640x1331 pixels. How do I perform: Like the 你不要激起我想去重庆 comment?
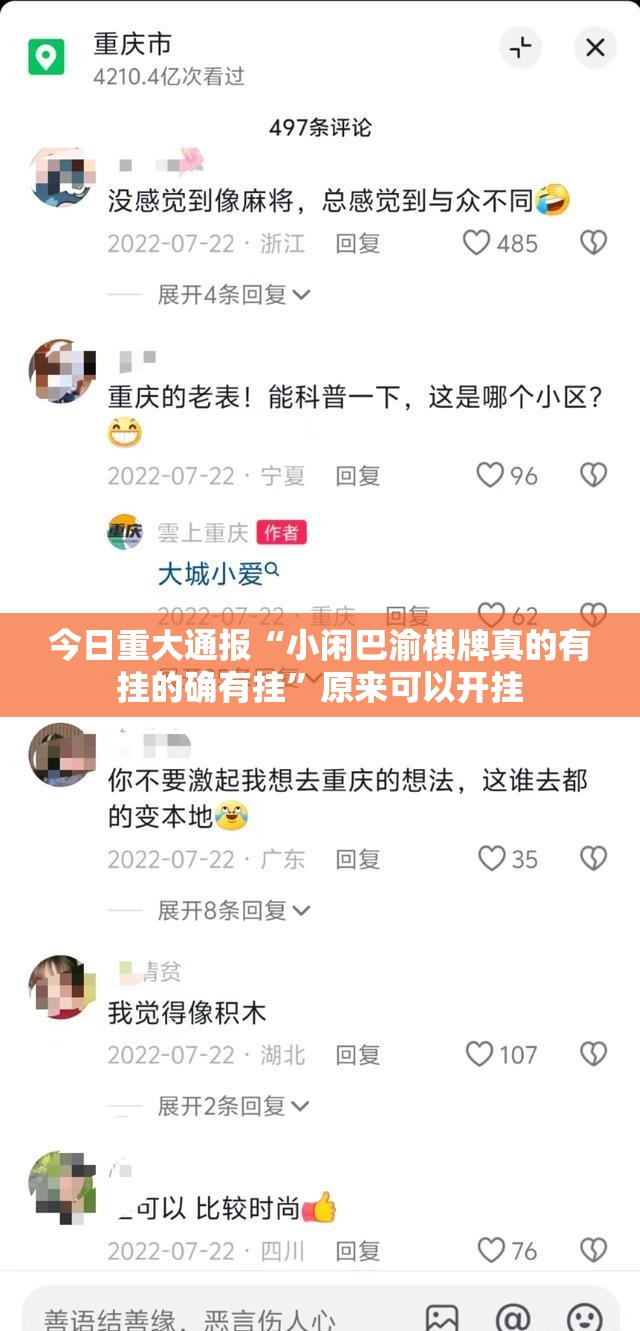click(491, 859)
